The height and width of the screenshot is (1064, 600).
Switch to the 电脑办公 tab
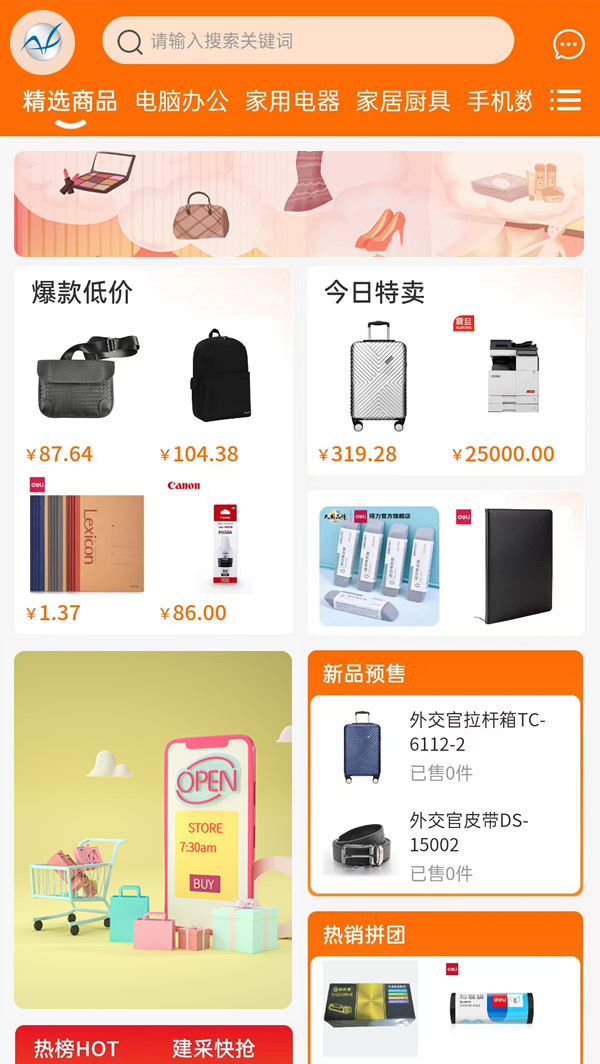181,101
